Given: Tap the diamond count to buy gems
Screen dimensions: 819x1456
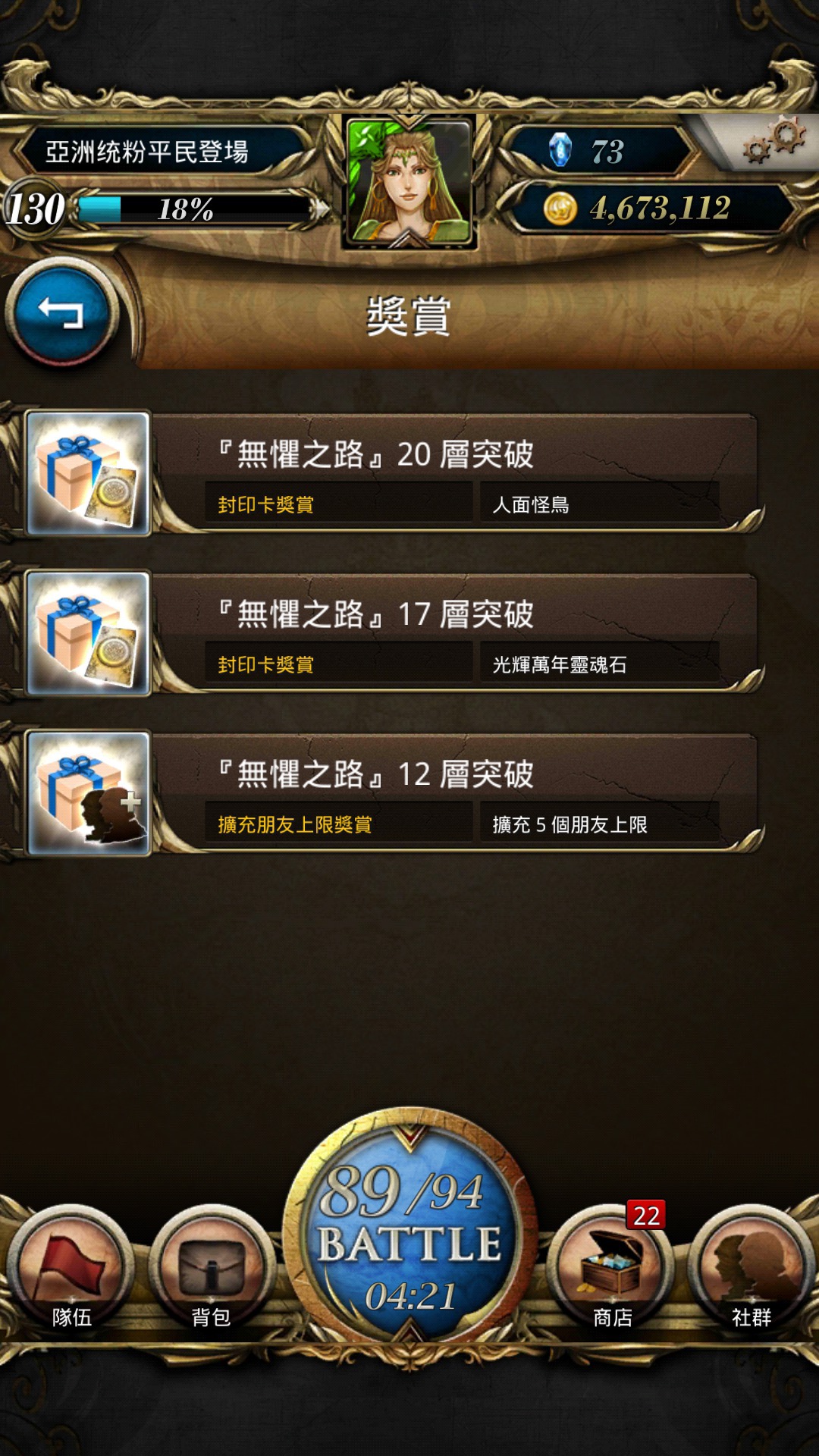Looking at the screenshot, I should click(x=599, y=151).
